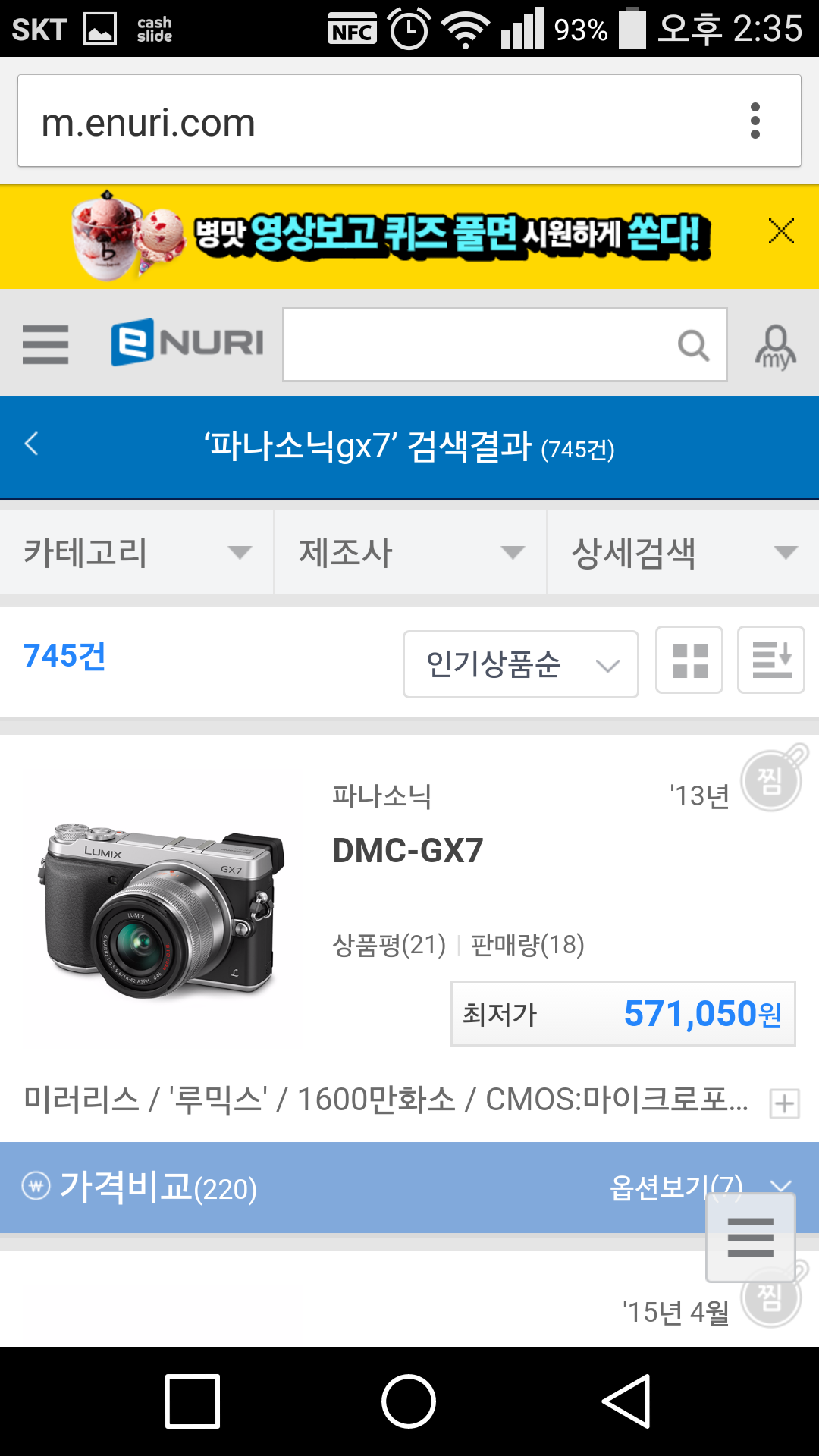Tap the Android home button
Viewport: 819px width, 1456px height.
tap(409, 1401)
